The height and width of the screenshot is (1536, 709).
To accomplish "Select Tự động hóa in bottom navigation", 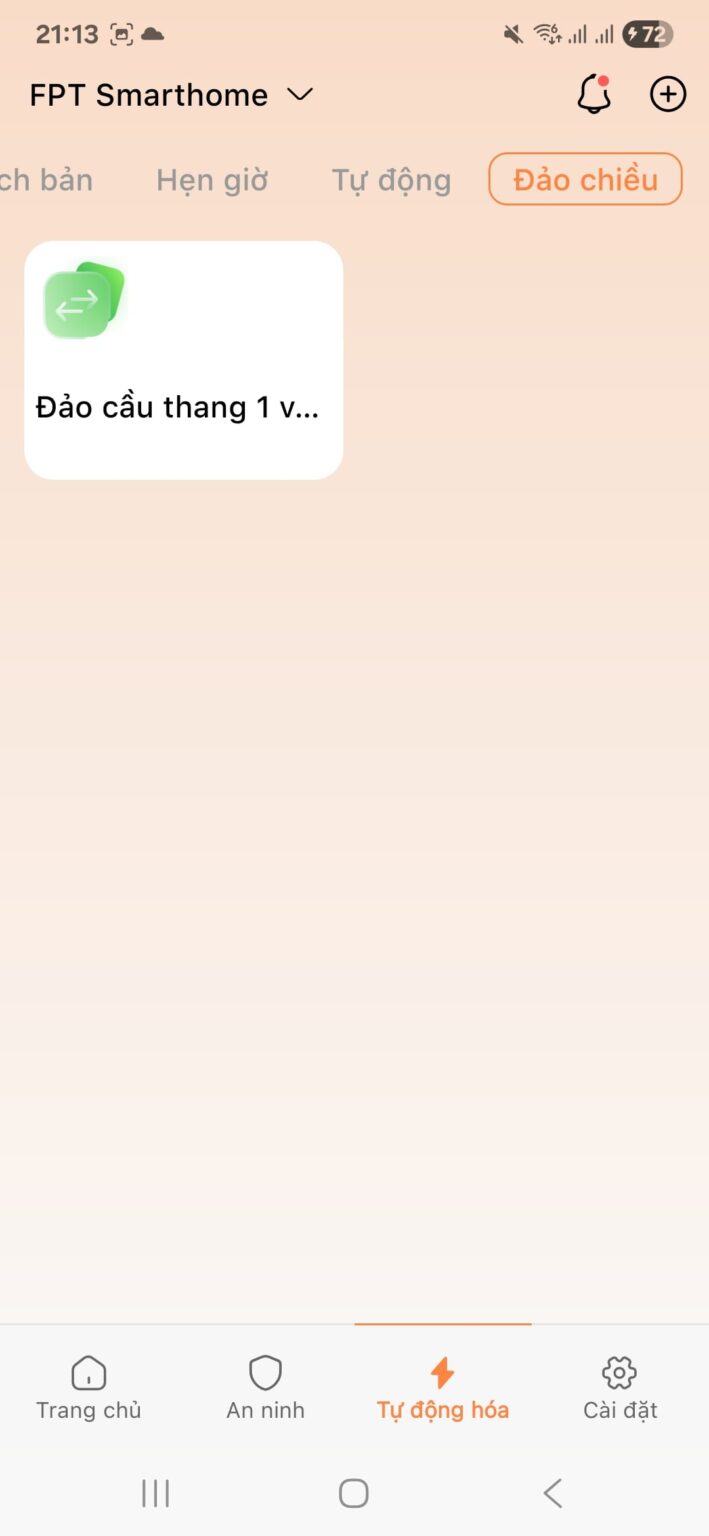I will click(442, 1388).
